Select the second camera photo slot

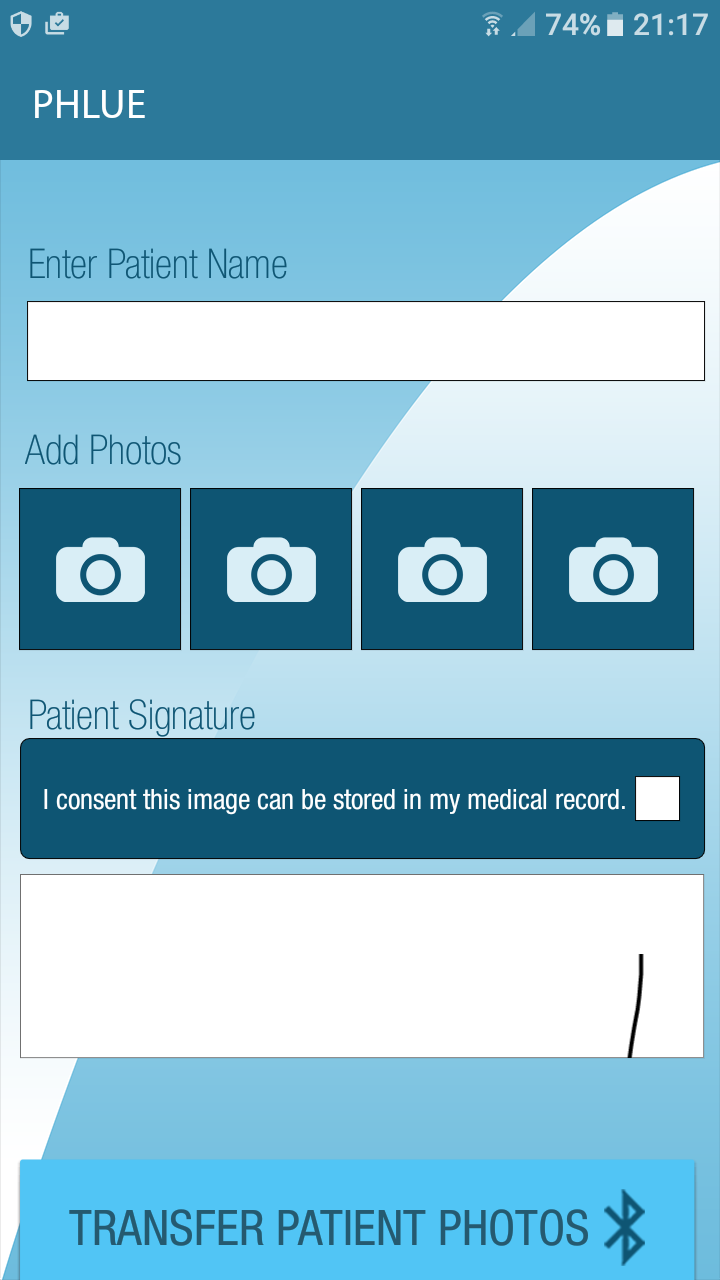coord(270,568)
